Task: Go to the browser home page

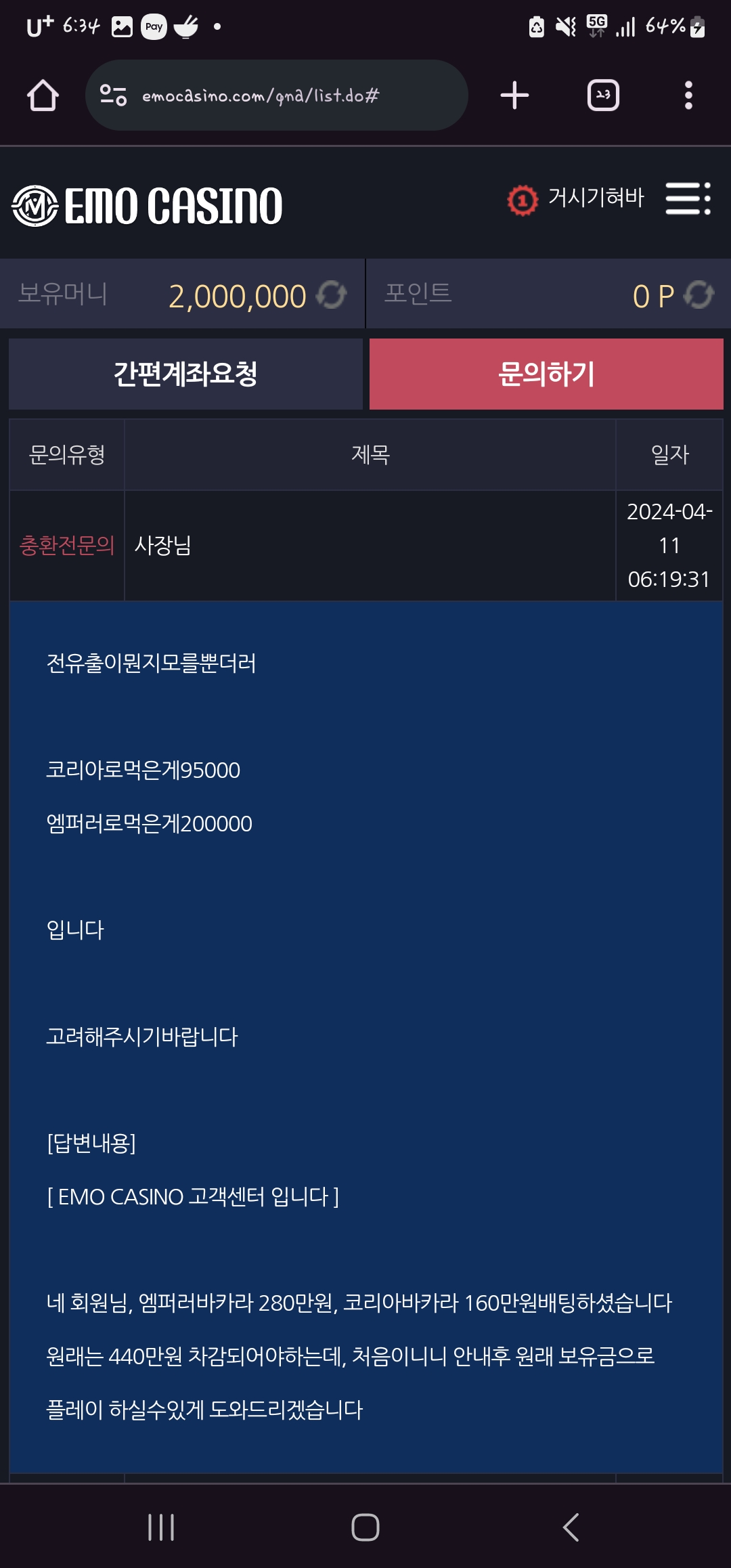Action: [43, 95]
